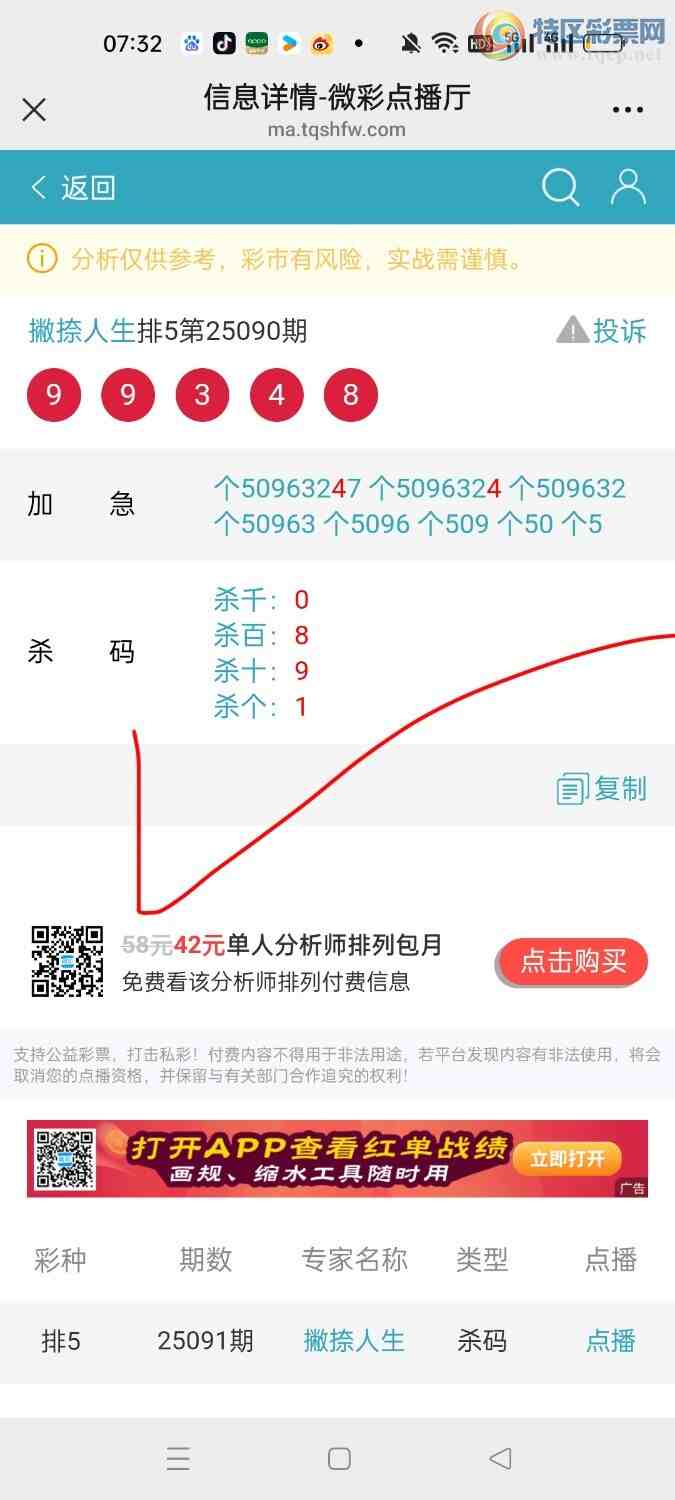Tap the 点击购买 purchase button

(573, 962)
